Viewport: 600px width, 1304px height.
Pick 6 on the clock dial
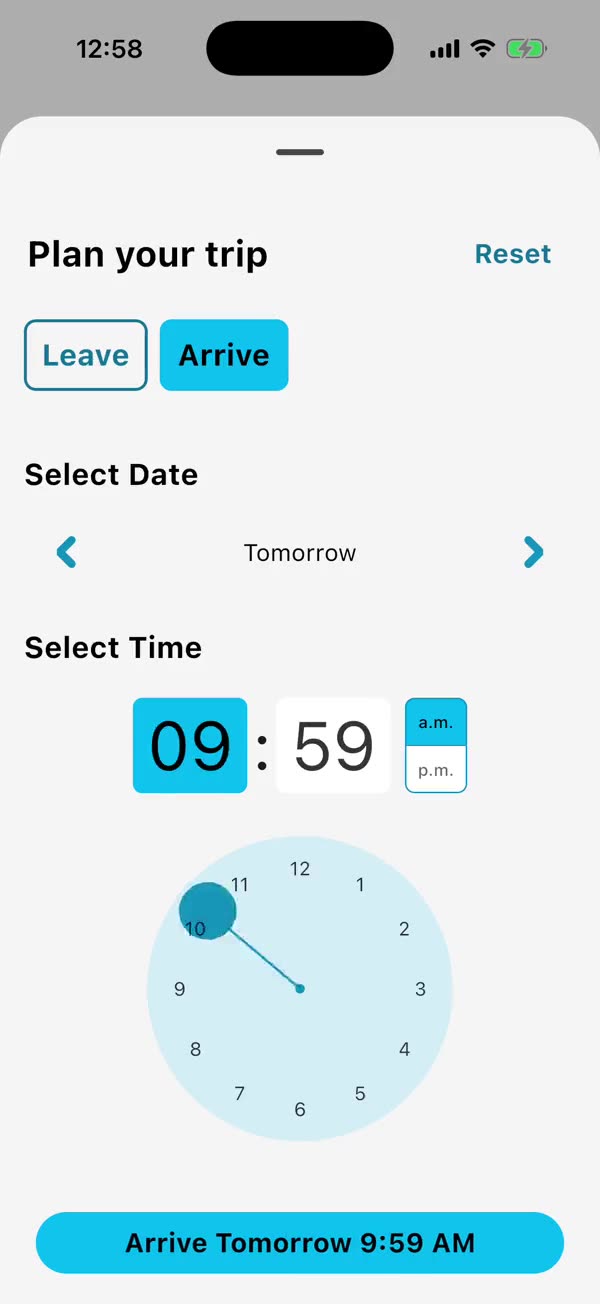click(300, 1109)
